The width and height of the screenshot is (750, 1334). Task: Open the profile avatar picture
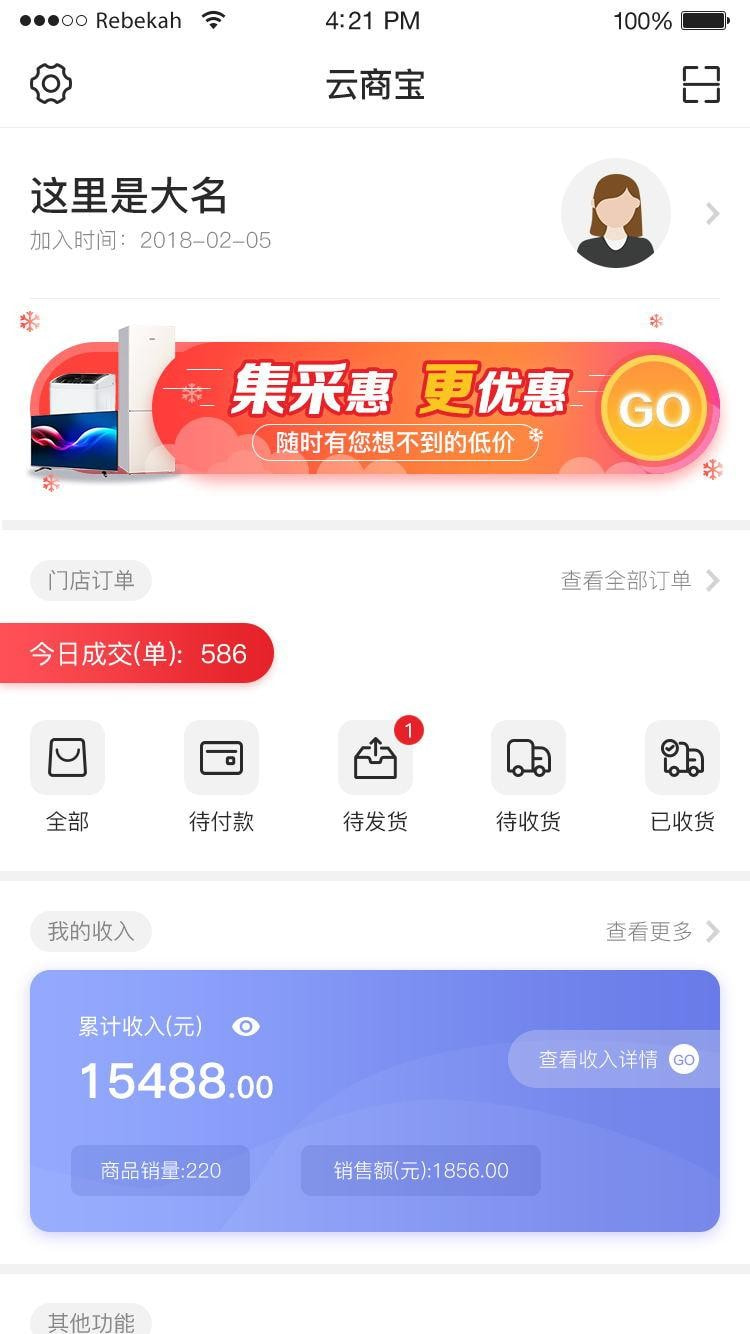point(615,214)
